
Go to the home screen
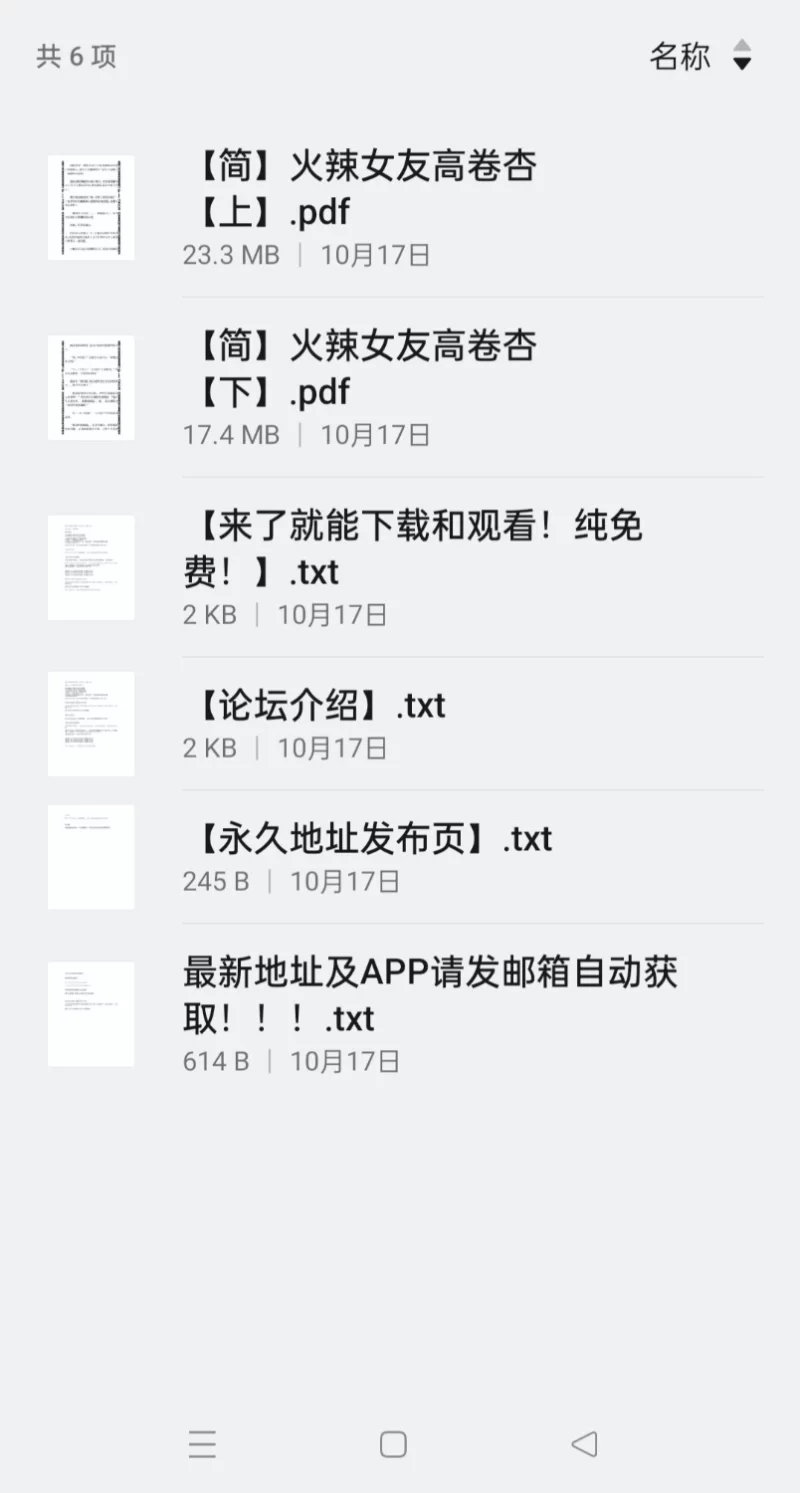[x=393, y=1444]
